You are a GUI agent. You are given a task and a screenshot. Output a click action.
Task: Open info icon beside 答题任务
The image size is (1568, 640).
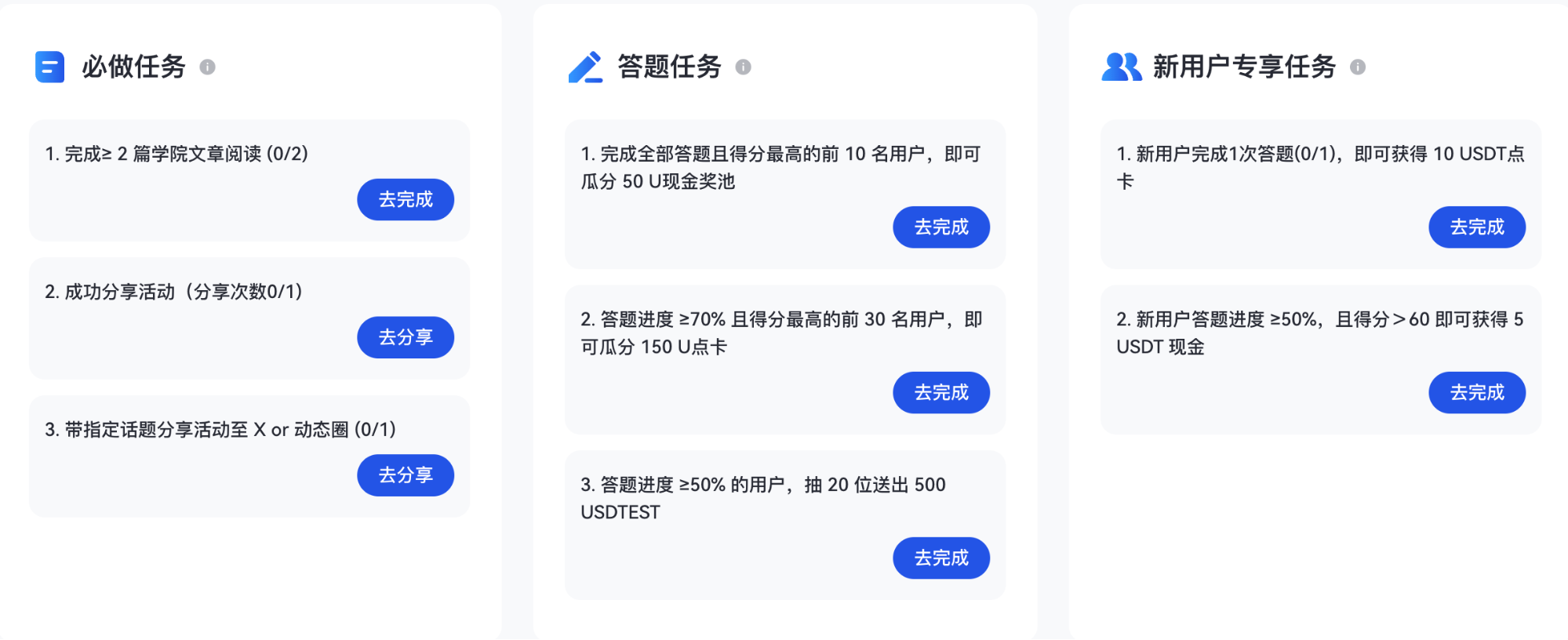coord(743,67)
